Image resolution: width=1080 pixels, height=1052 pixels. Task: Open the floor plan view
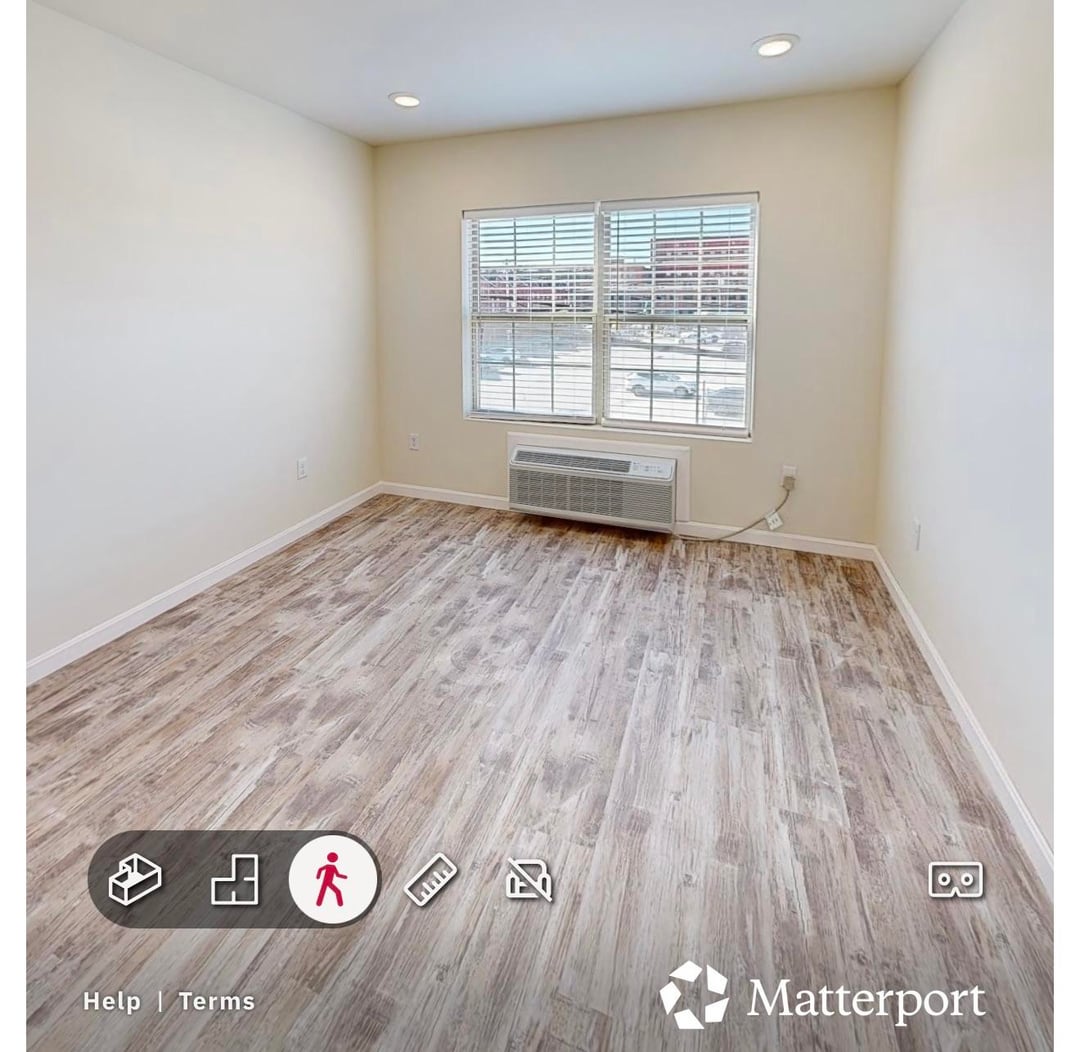(x=234, y=880)
